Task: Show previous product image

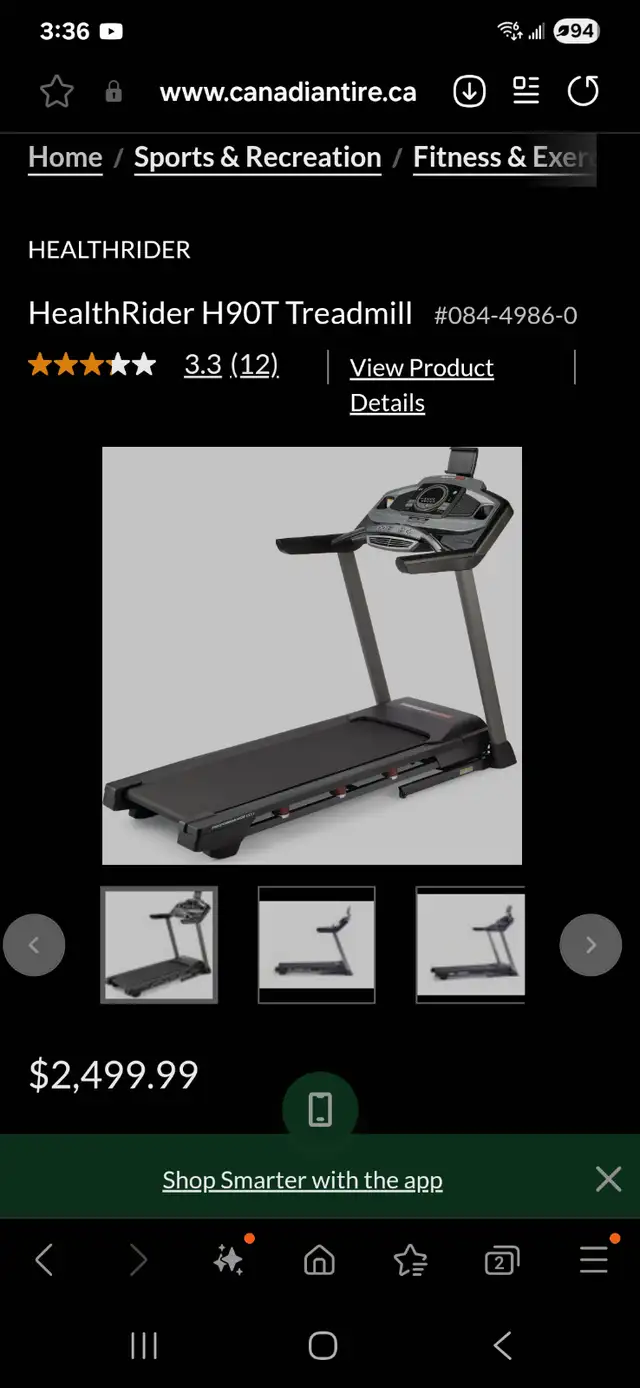Action: tap(34, 944)
